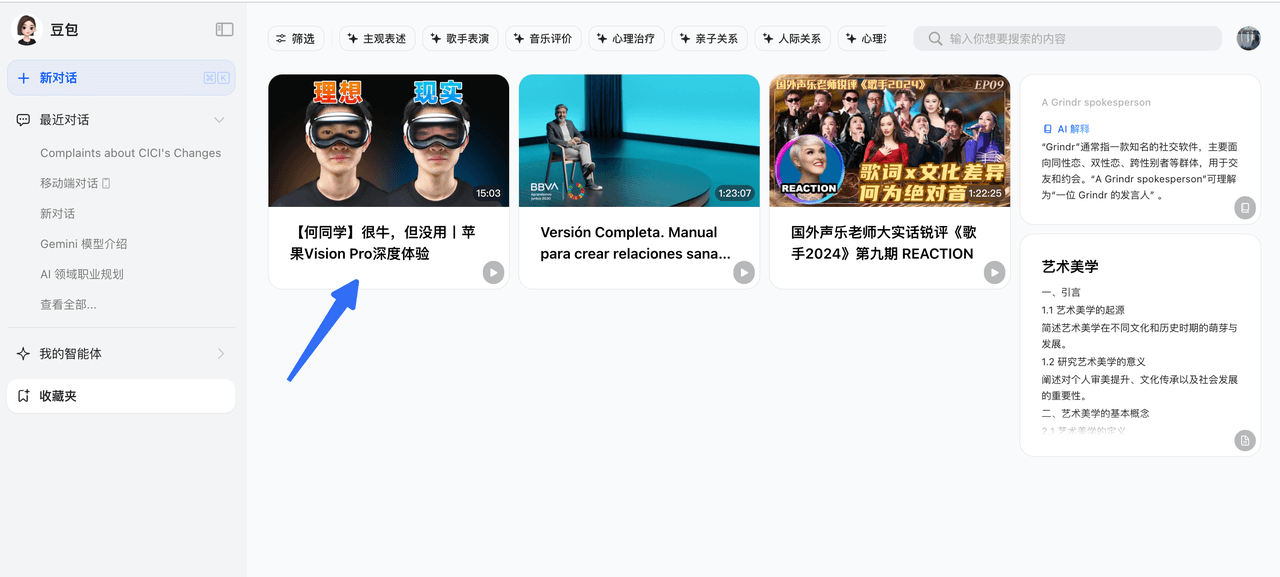
Task: Collapse the sidebar panel
Action: 224,30
